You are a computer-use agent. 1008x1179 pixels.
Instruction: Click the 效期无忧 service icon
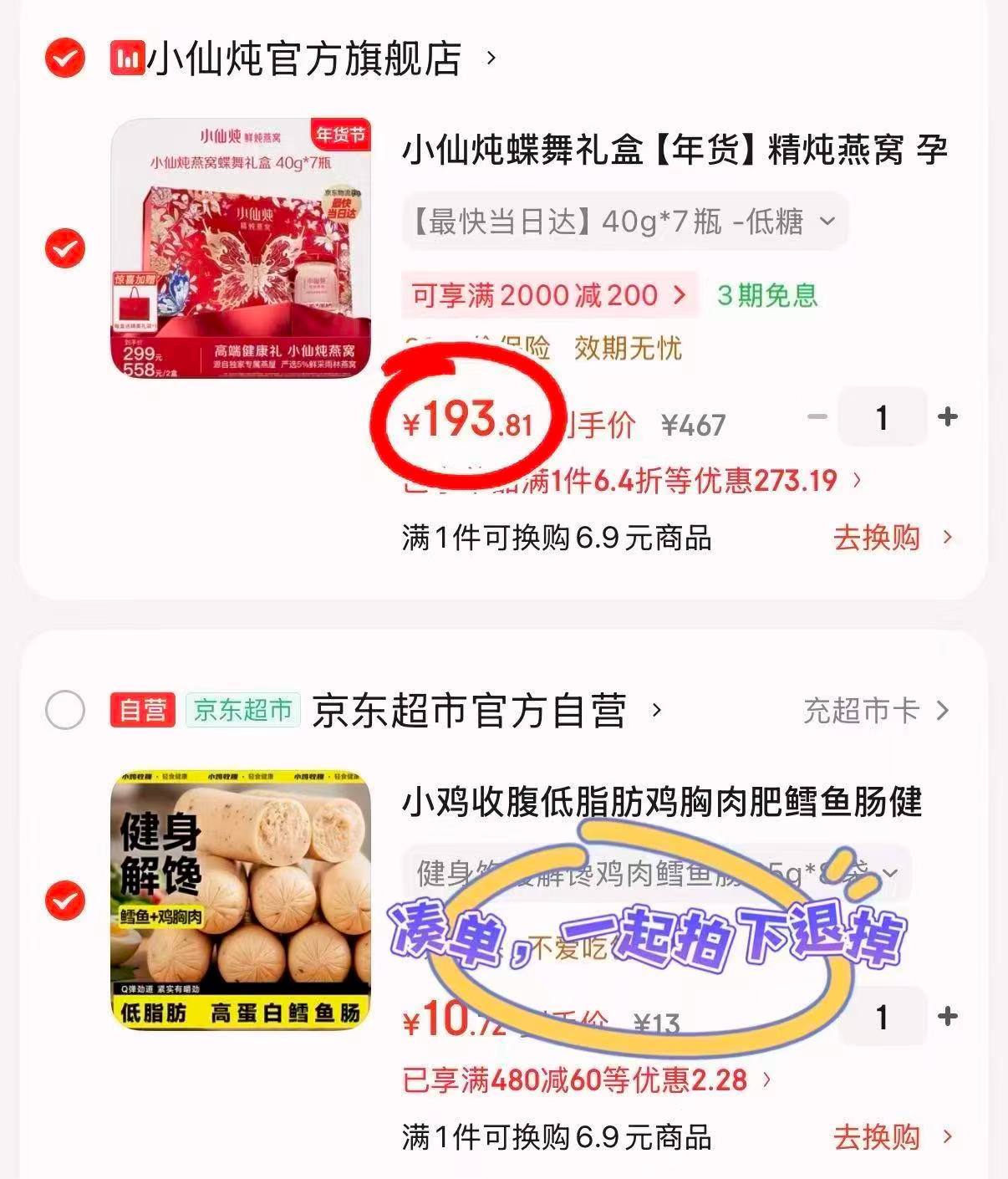630,349
